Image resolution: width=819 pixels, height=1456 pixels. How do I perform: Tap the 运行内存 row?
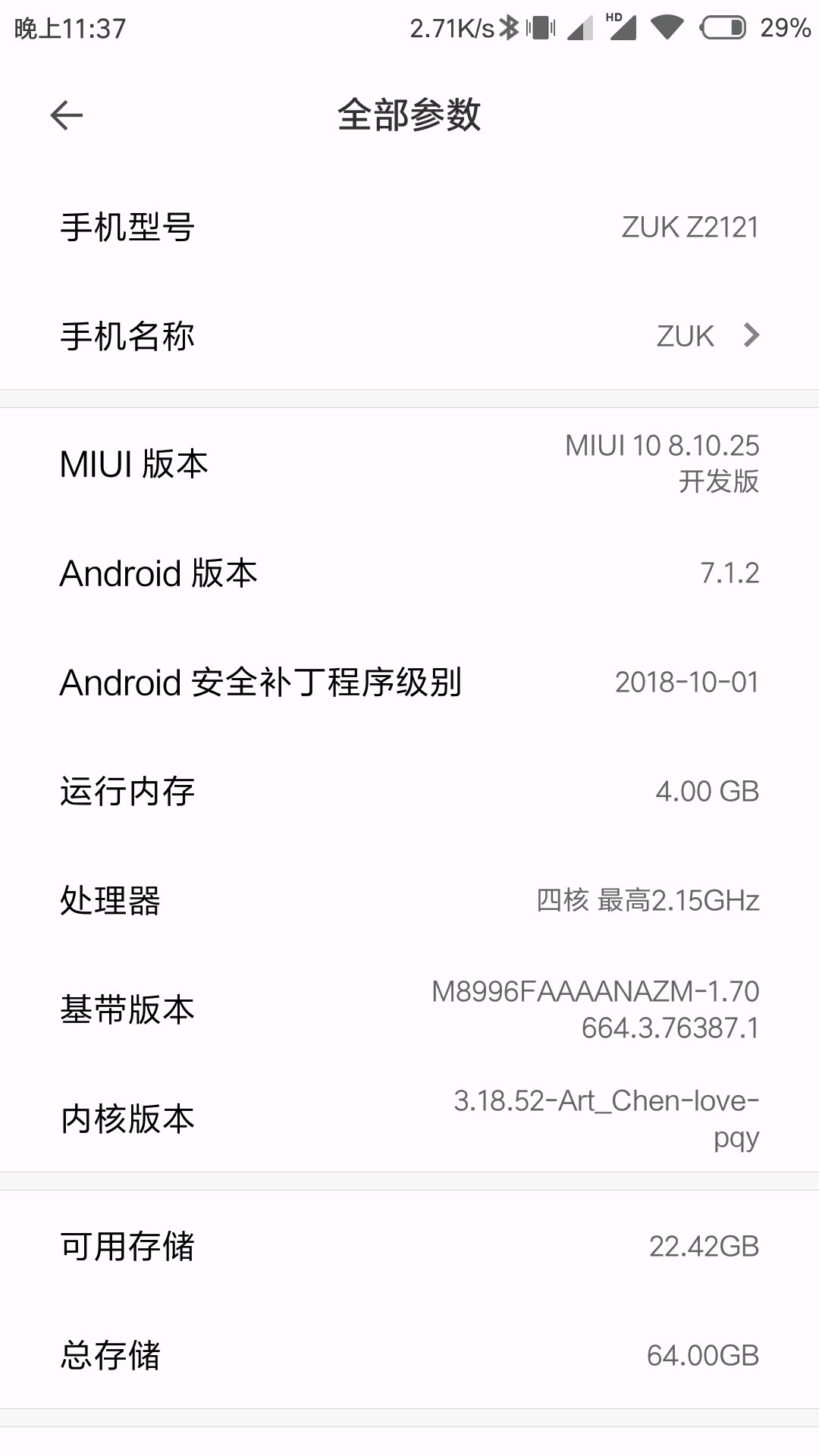point(409,791)
